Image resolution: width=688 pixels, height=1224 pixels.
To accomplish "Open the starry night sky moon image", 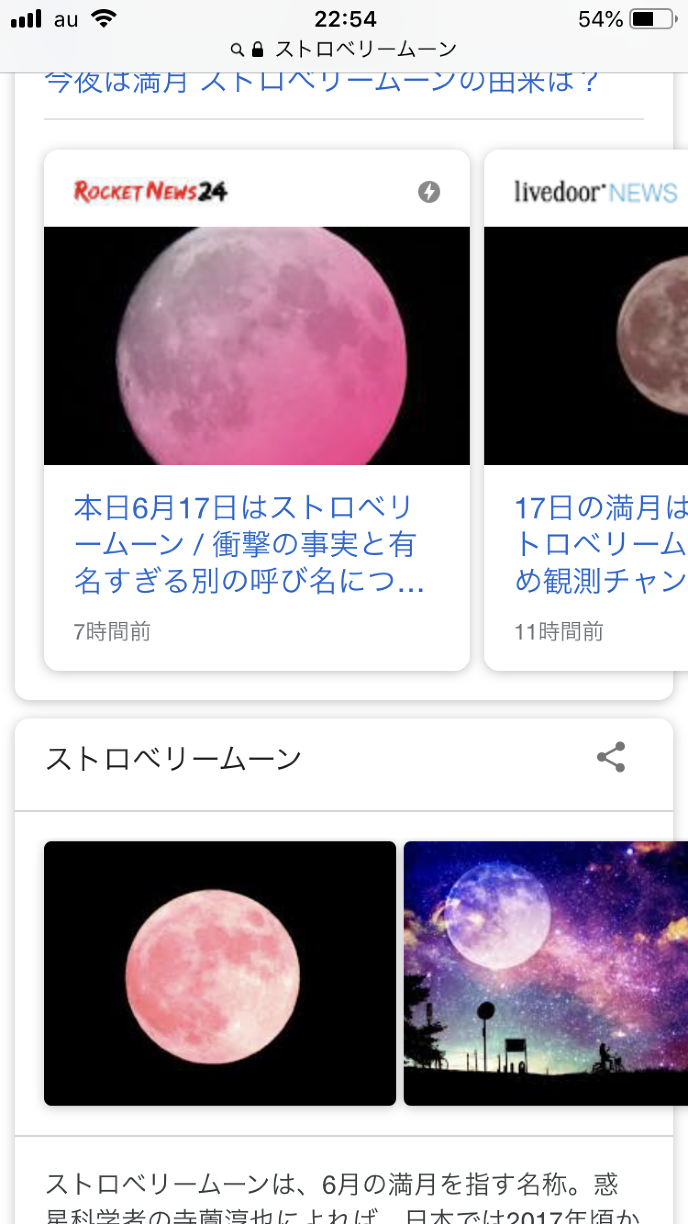I will click(545, 972).
